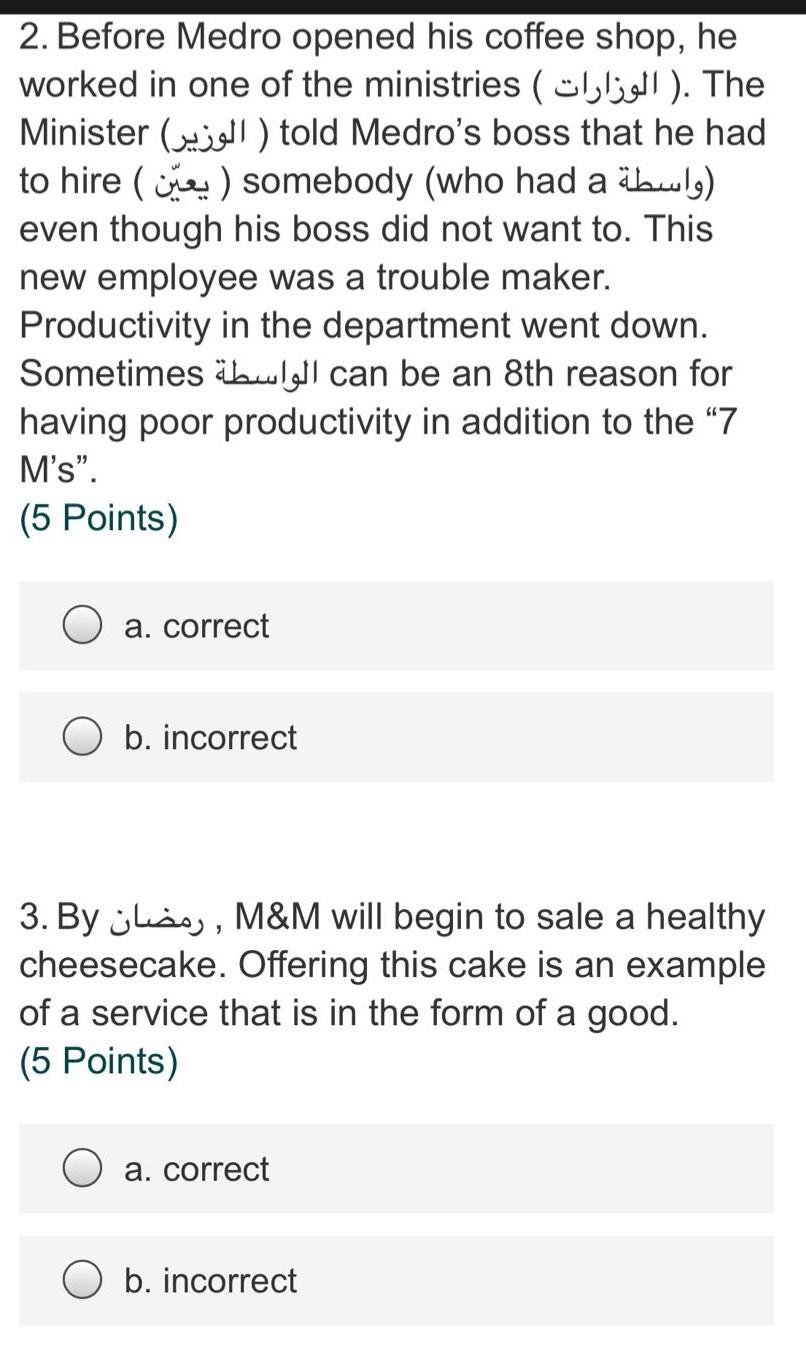Choose 'b. incorrect' for question 2
Screen dimensions: 806x1360
82,738
